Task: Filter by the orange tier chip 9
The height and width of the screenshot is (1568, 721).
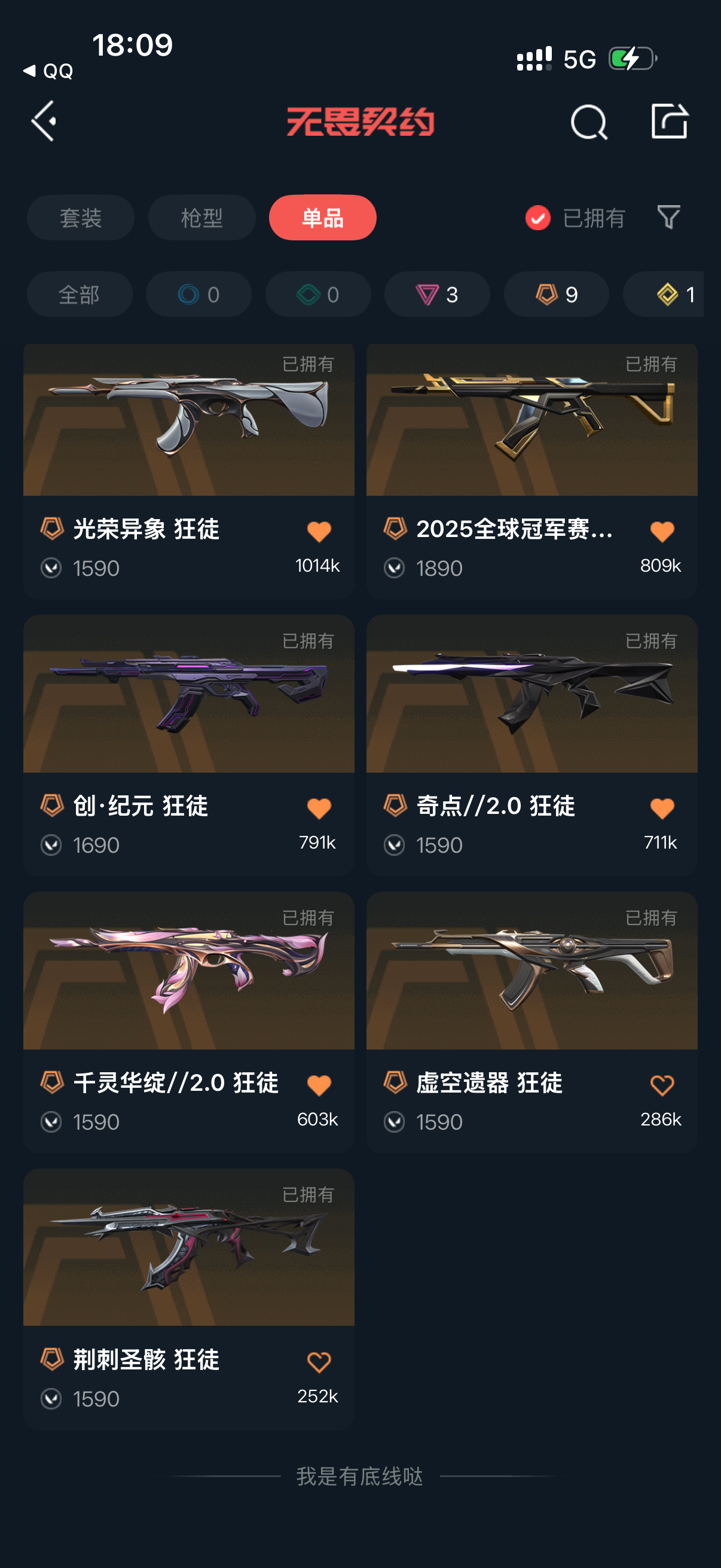Action: [556, 295]
